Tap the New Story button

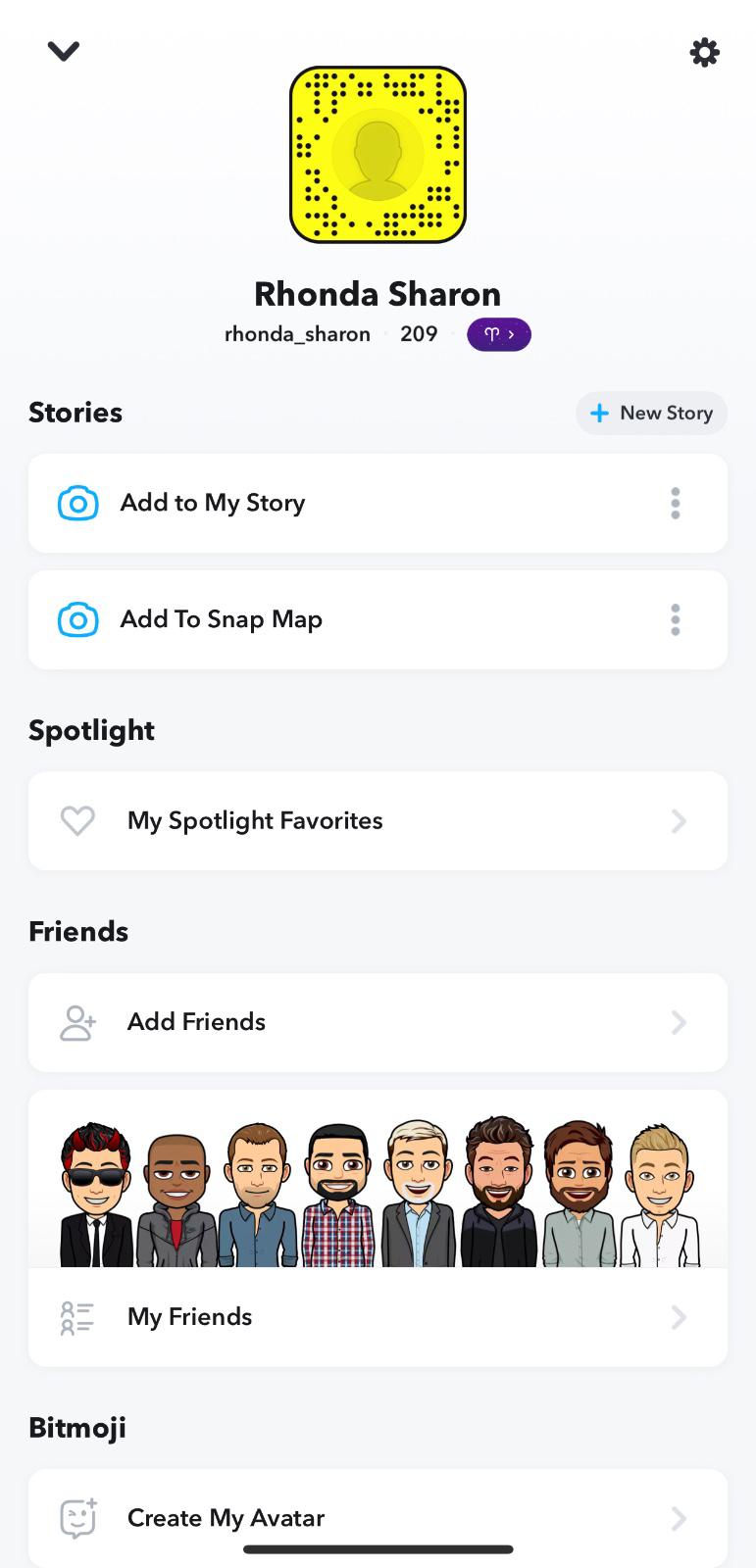[x=651, y=413]
